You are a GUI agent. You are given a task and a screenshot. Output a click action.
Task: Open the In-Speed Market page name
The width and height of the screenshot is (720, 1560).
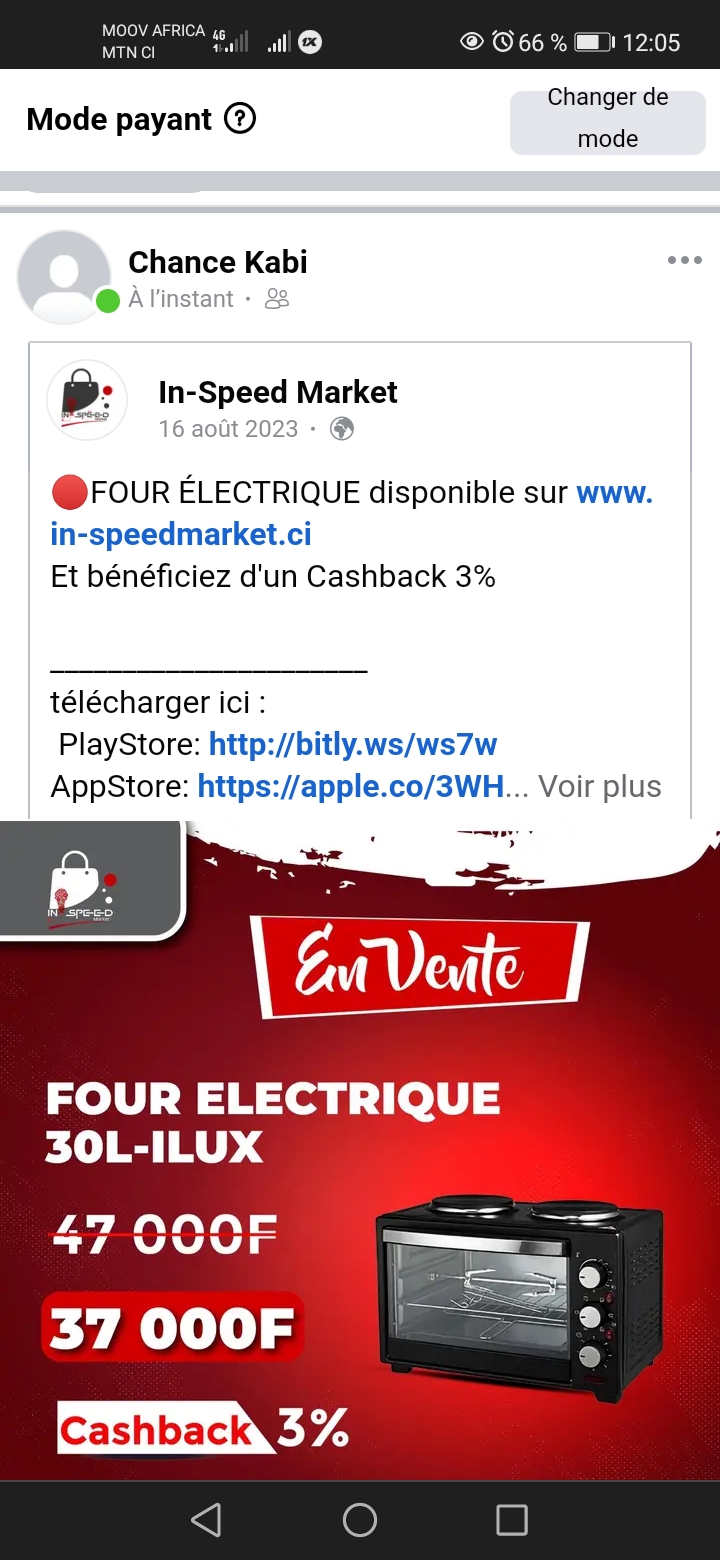coord(278,392)
